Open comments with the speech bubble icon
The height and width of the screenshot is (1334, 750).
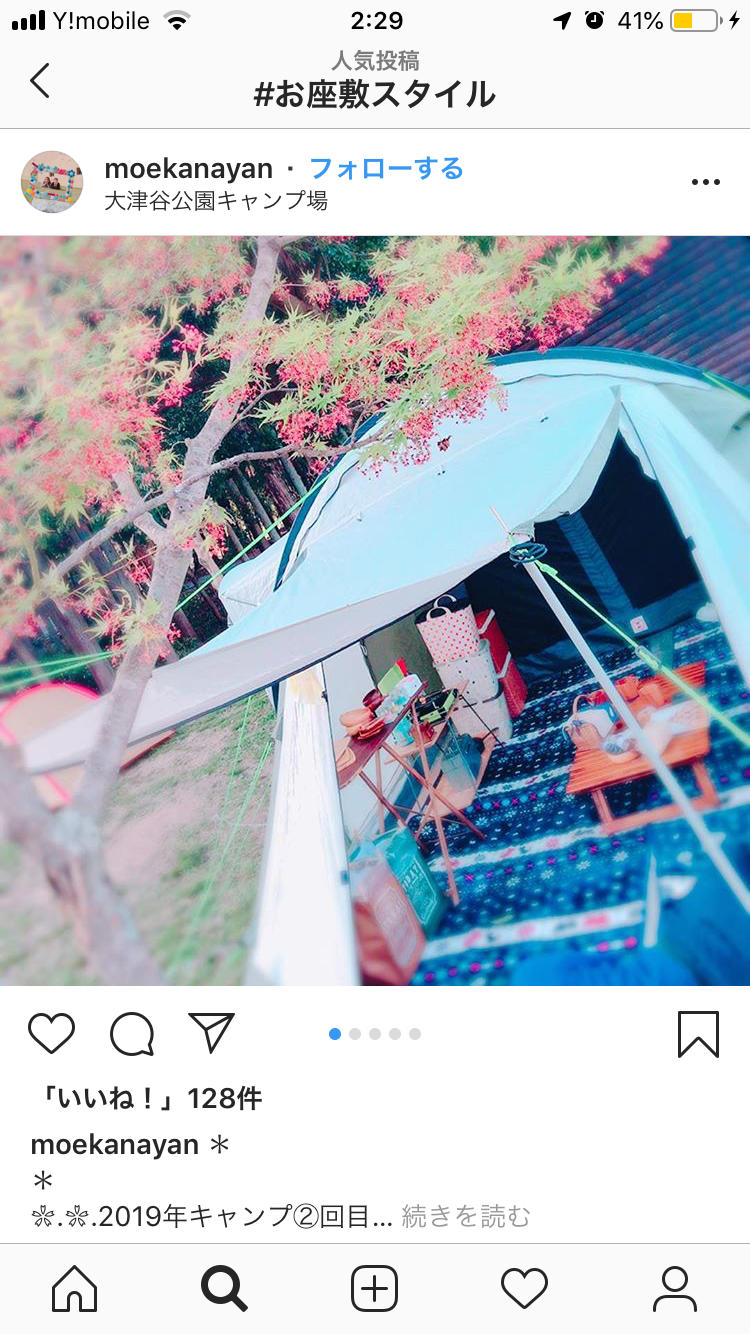coord(132,1034)
